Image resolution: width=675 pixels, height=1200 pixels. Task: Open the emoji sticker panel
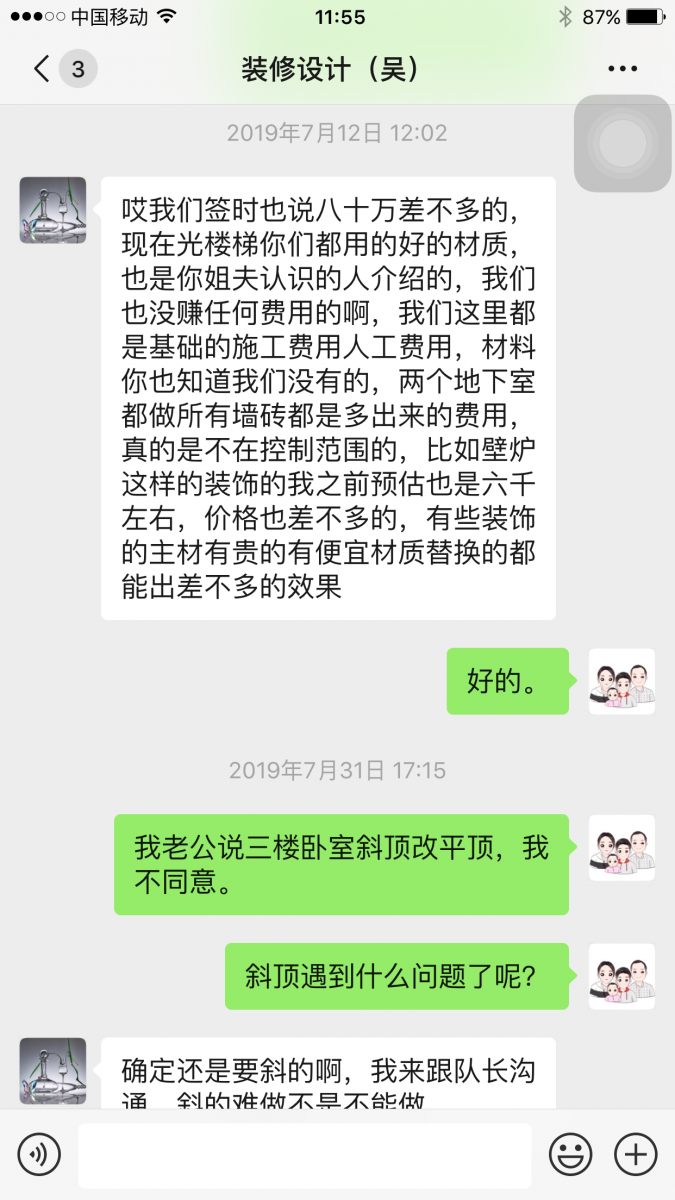(571, 1155)
